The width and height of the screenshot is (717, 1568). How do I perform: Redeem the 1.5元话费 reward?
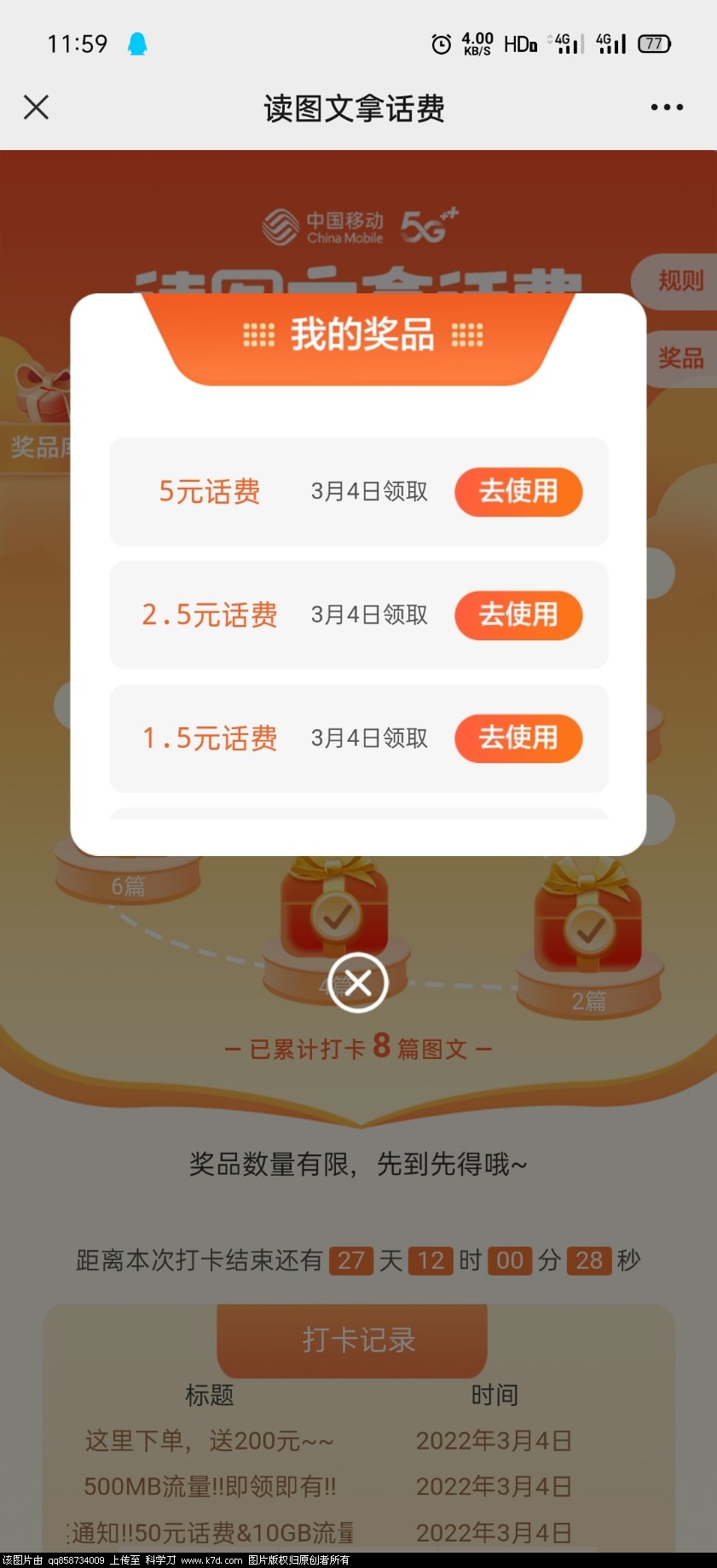pyautogui.click(x=518, y=738)
